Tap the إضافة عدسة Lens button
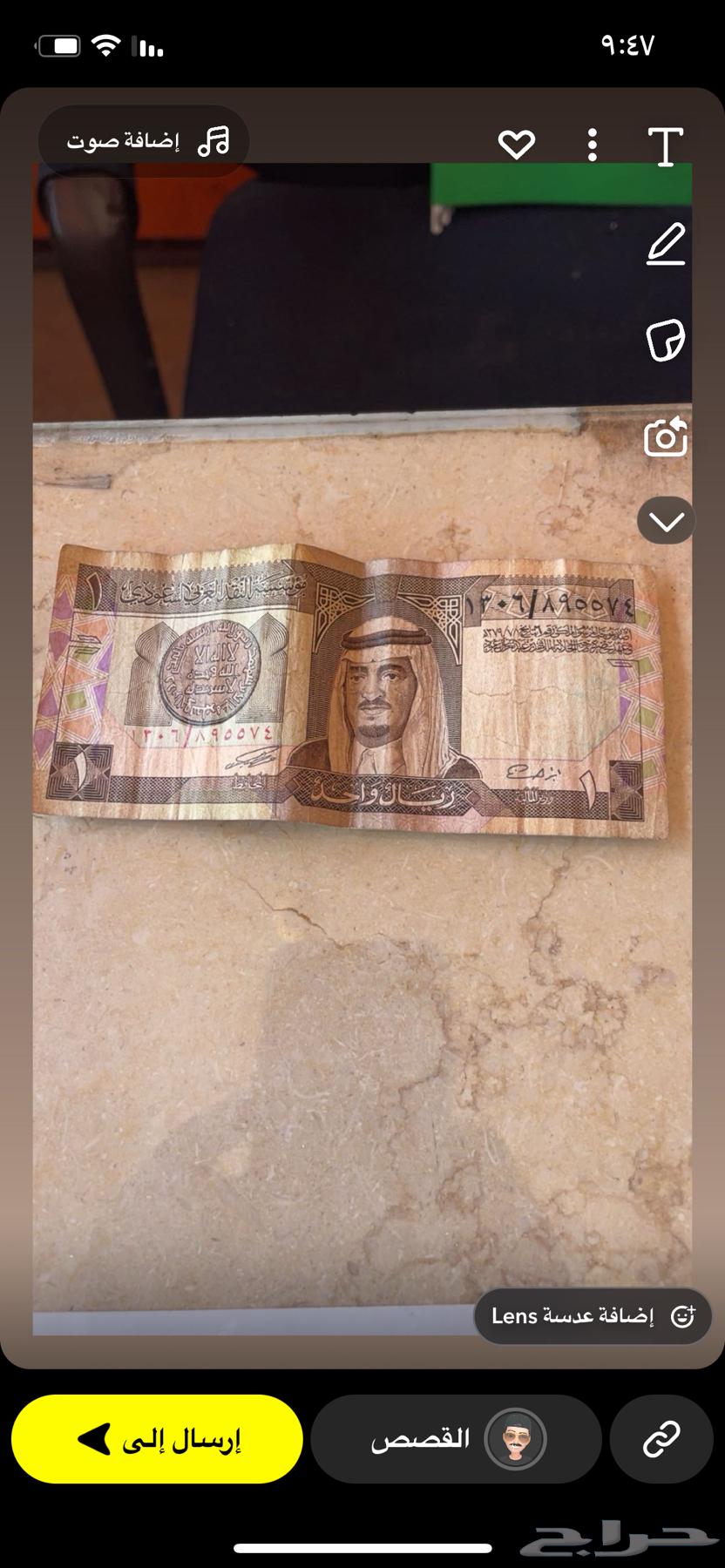The height and width of the screenshot is (1568, 725). click(x=593, y=1316)
